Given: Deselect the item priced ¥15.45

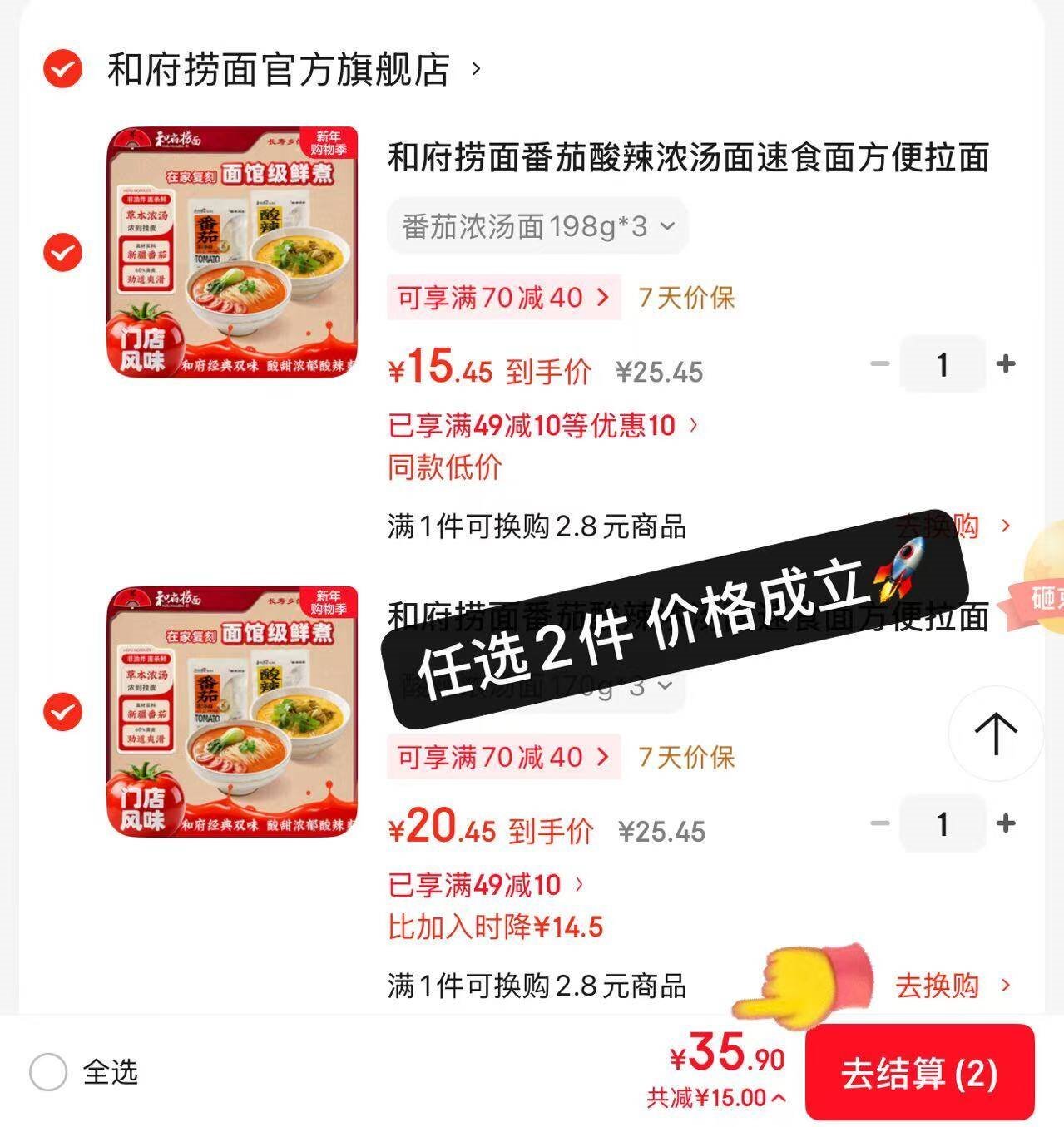Looking at the screenshot, I should pyautogui.click(x=63, y=252).
